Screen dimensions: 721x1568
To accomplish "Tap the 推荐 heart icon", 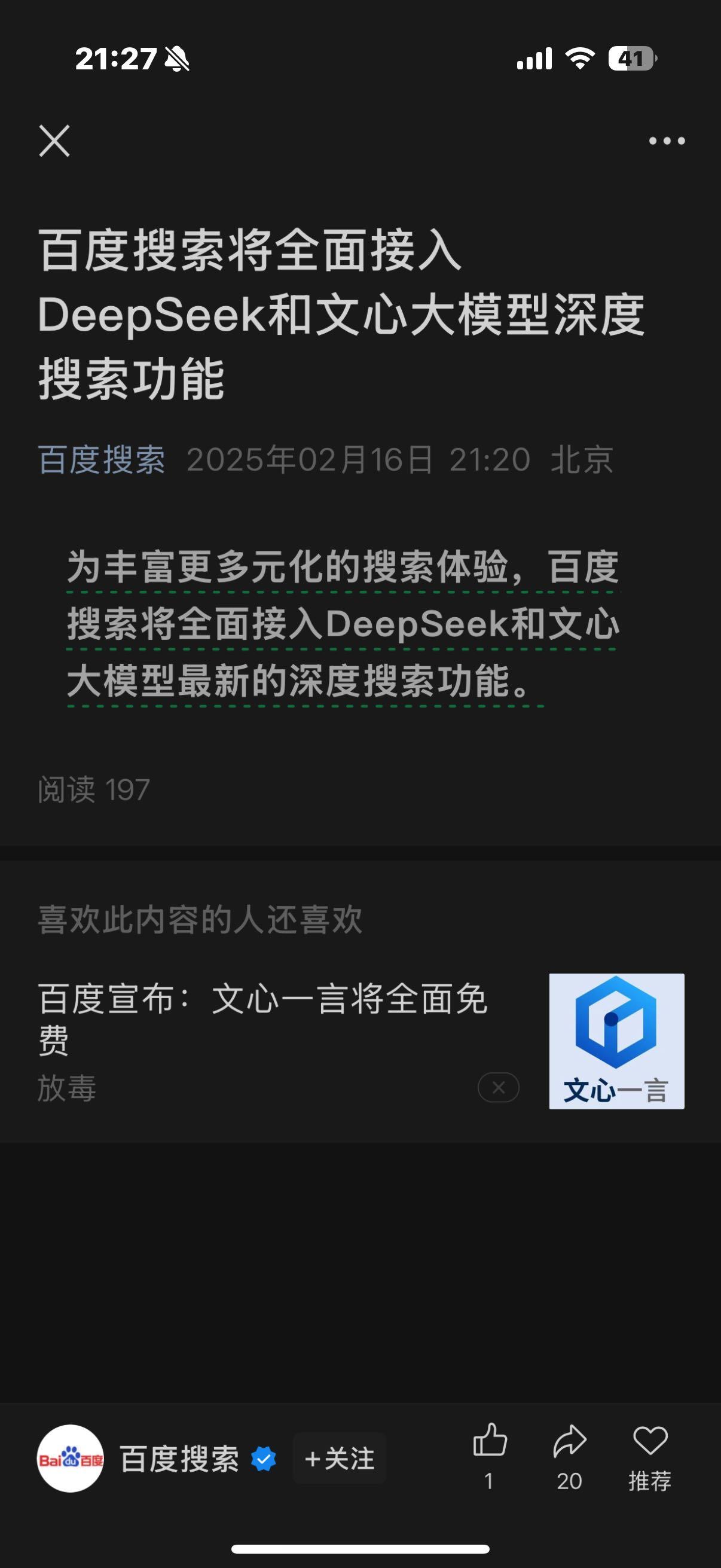I will pos(650,1442).
